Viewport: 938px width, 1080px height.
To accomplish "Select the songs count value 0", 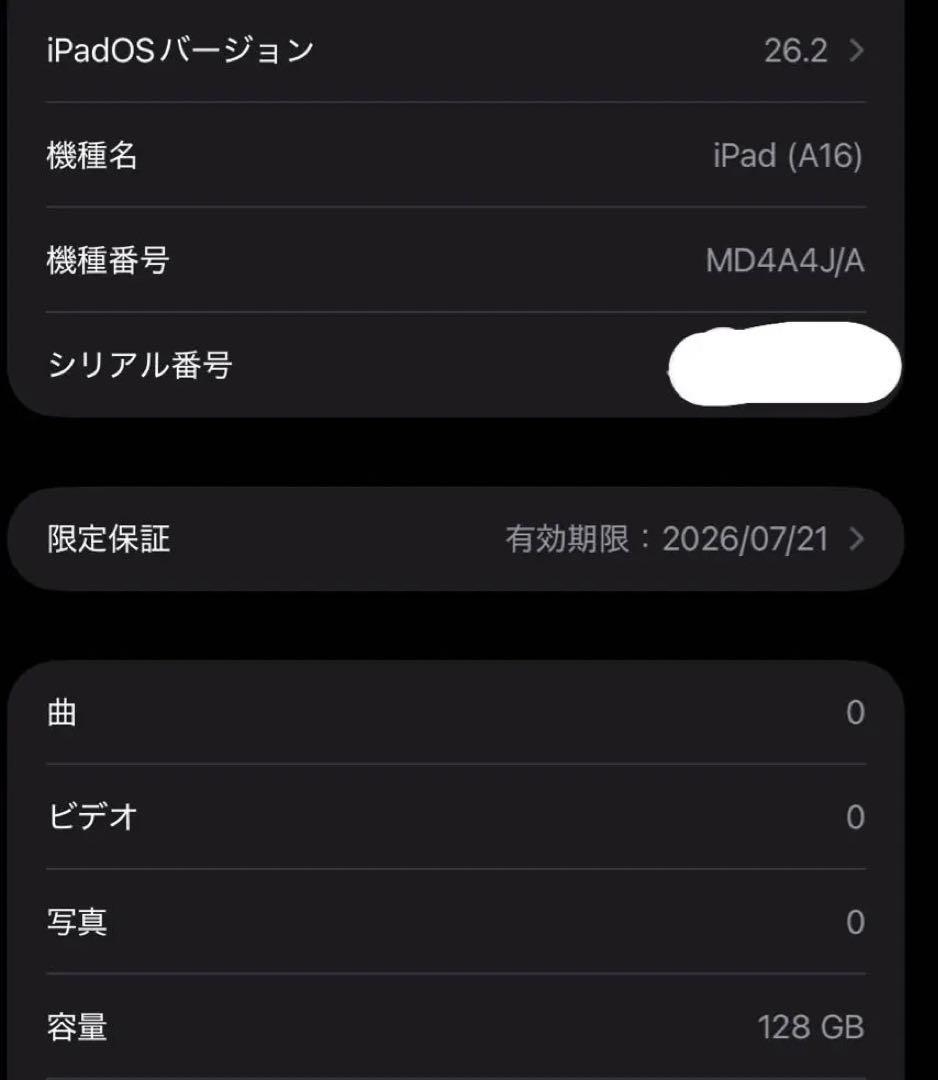I will pyautogui.click(x=854, y=712).
